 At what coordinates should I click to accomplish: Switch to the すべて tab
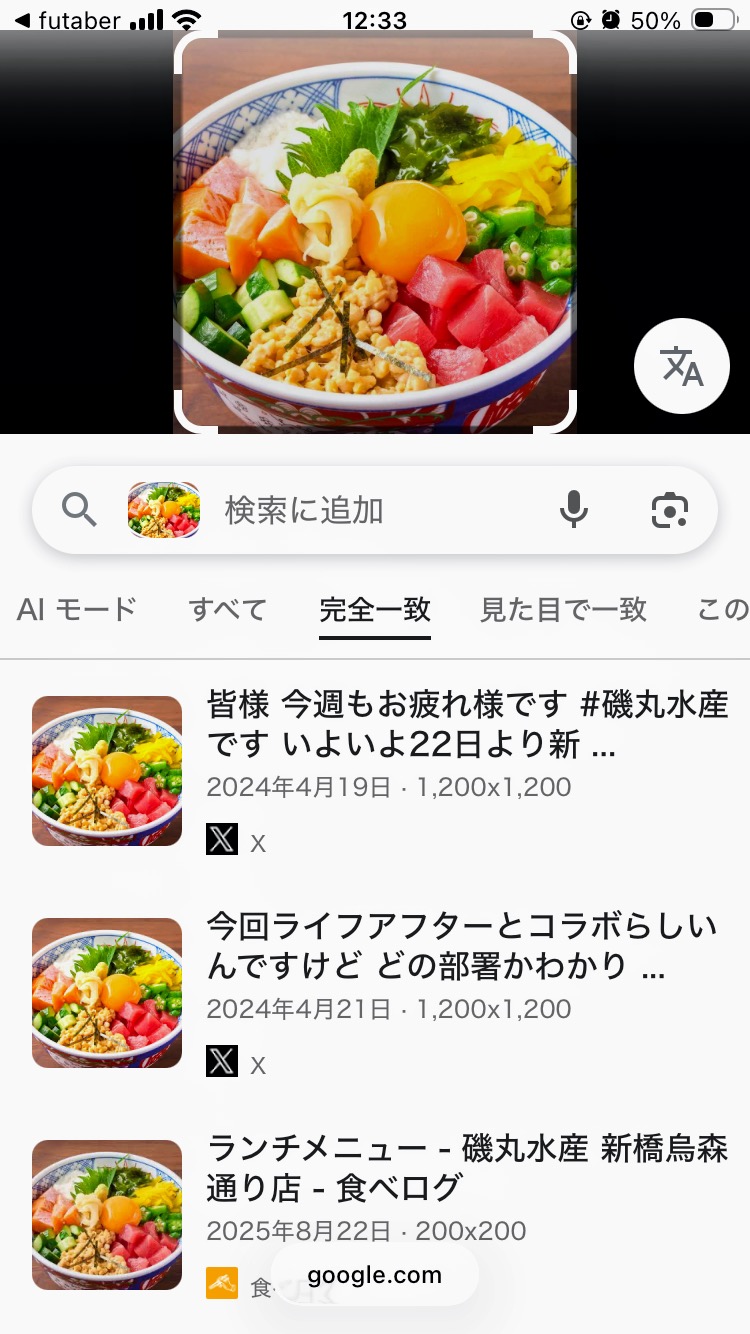click(228, 609)
